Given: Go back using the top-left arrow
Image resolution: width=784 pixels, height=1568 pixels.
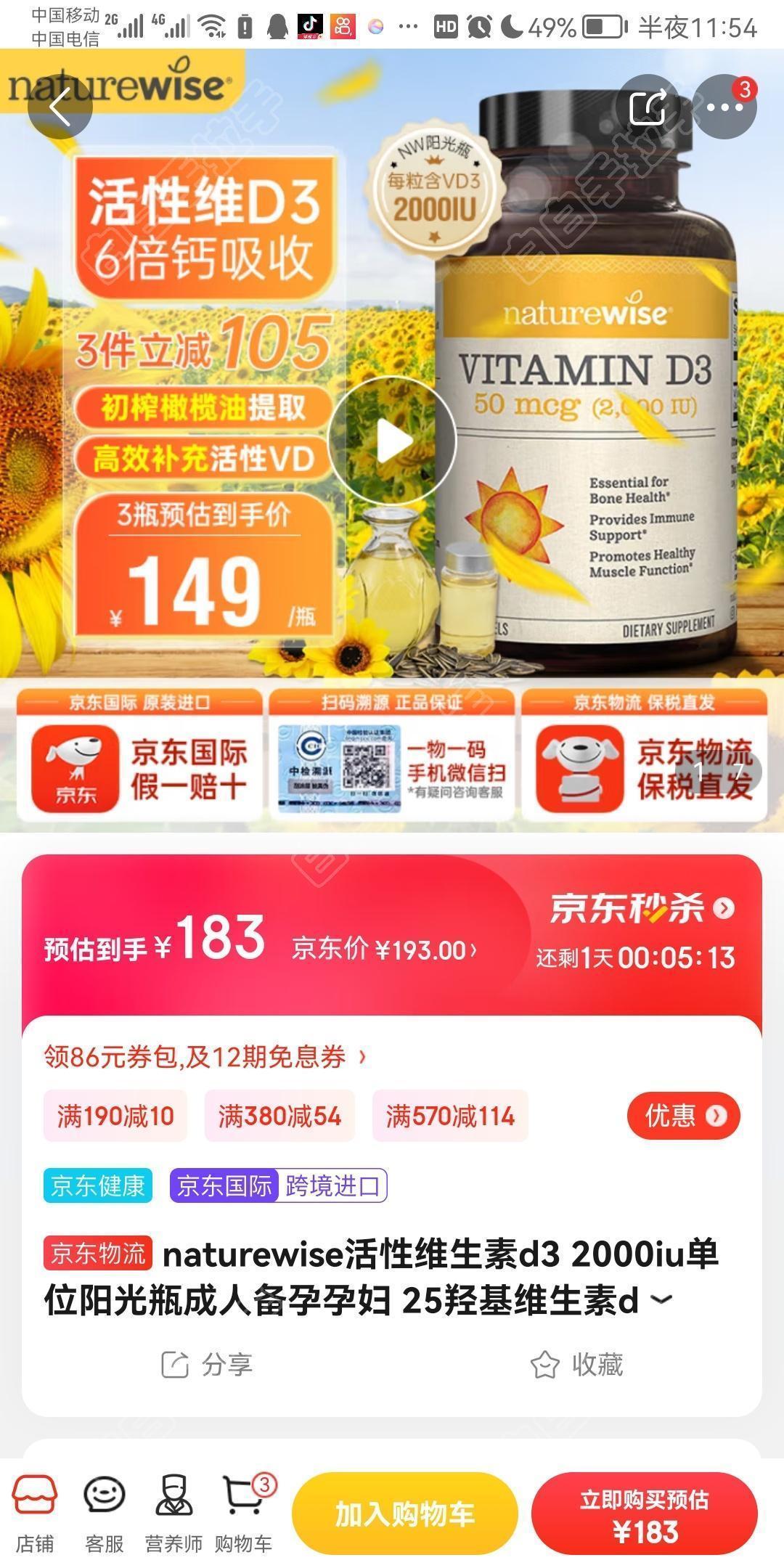Looking at the screenshot, I should pyautogui.click(x=60, y=107).
